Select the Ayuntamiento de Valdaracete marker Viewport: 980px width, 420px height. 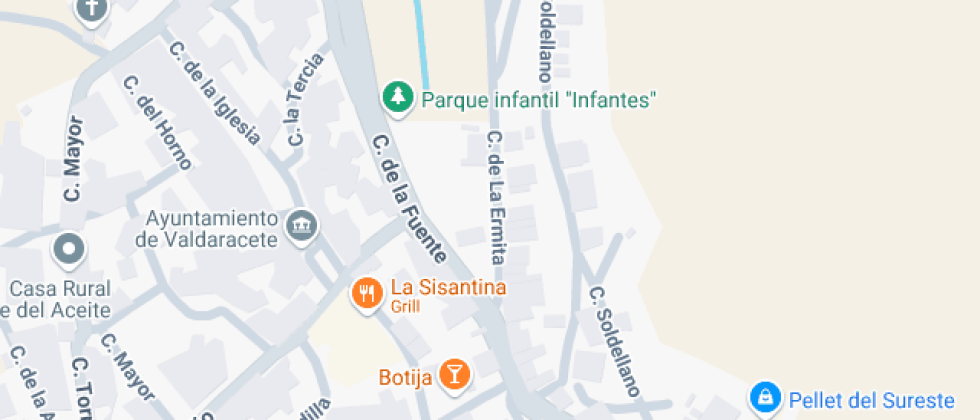click(299, 225)
